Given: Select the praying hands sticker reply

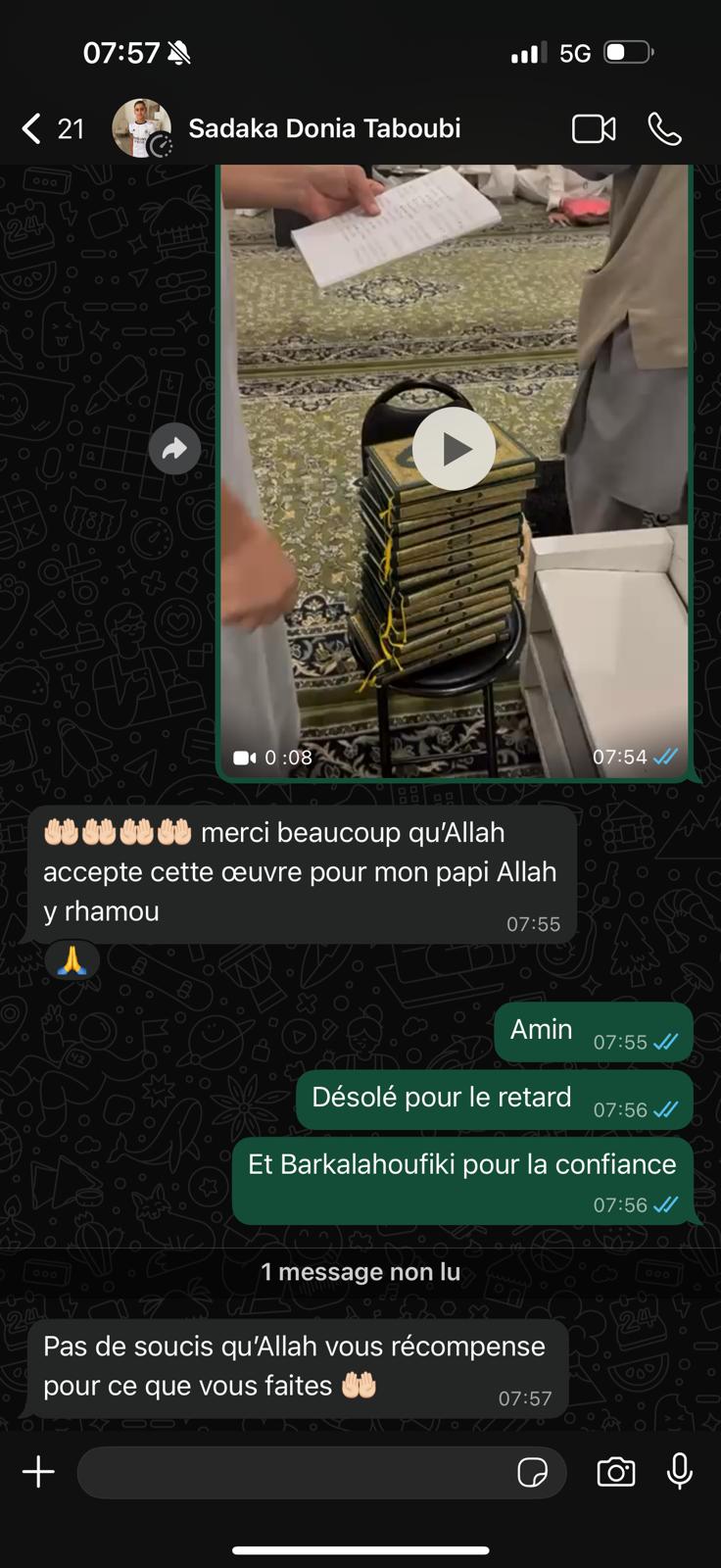Looking at the screenshot, I should click(73, 960).
